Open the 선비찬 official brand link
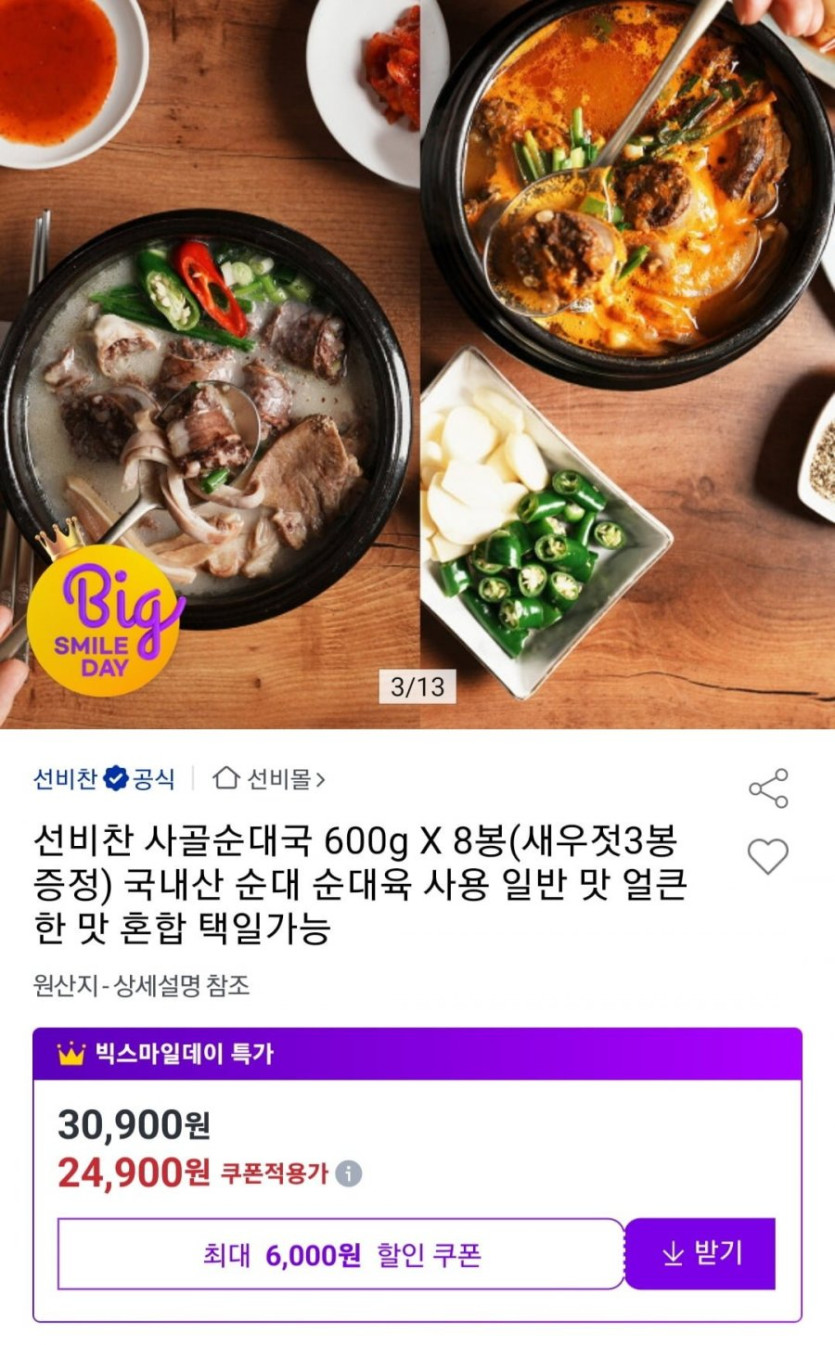This screenshot has height=1345, width=835. [x=104, y=778]
